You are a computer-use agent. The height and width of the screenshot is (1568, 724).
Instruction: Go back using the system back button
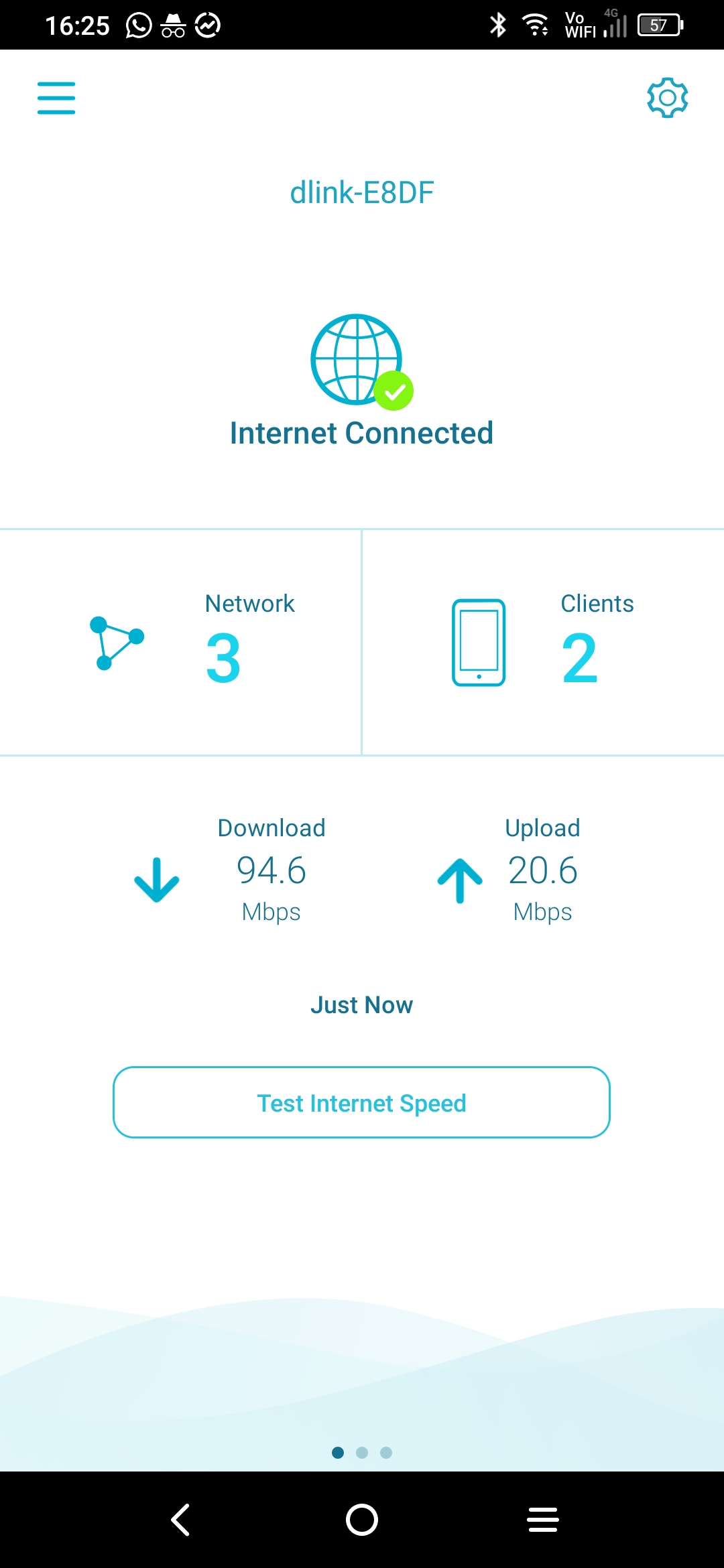point(180,1520)
